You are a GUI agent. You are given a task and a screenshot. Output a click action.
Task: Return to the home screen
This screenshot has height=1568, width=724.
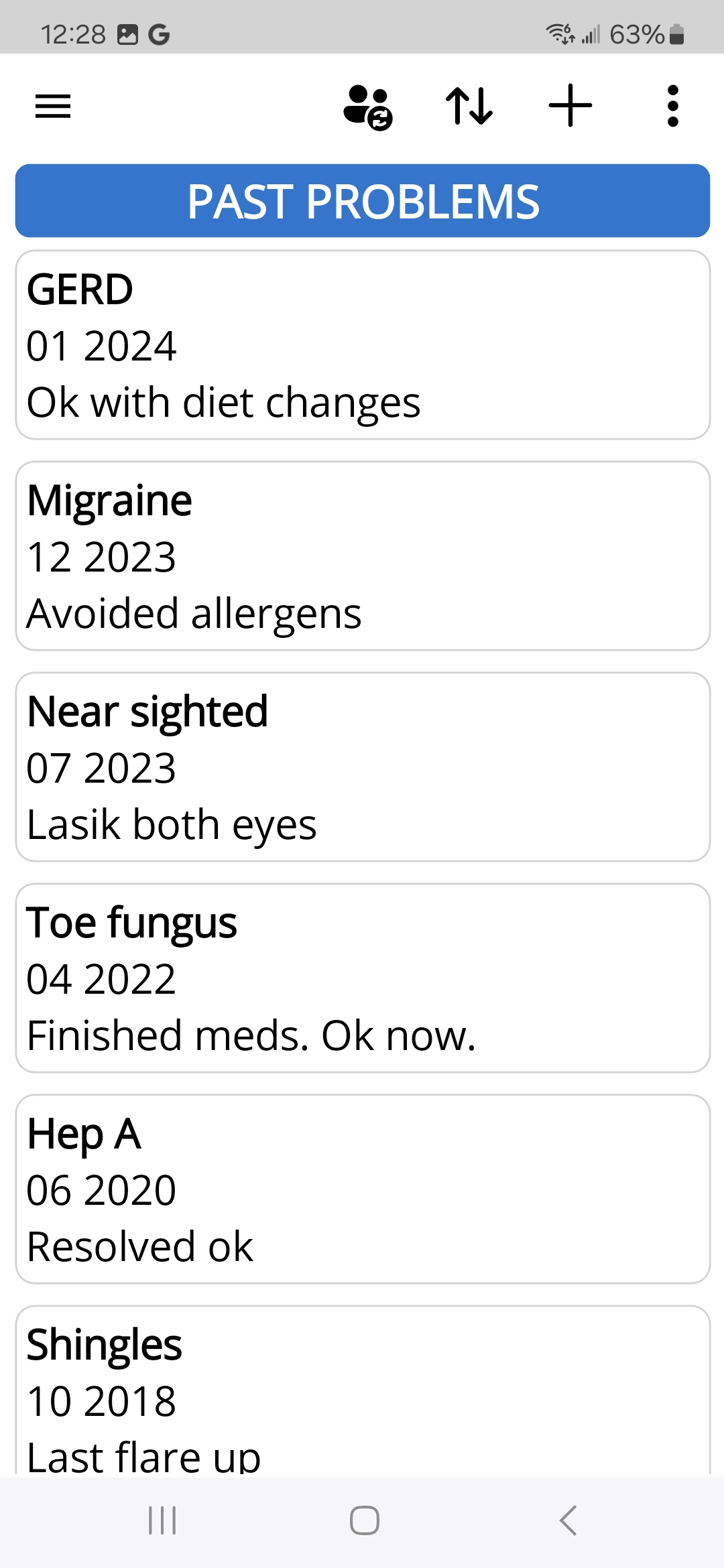pos(365,1520)
